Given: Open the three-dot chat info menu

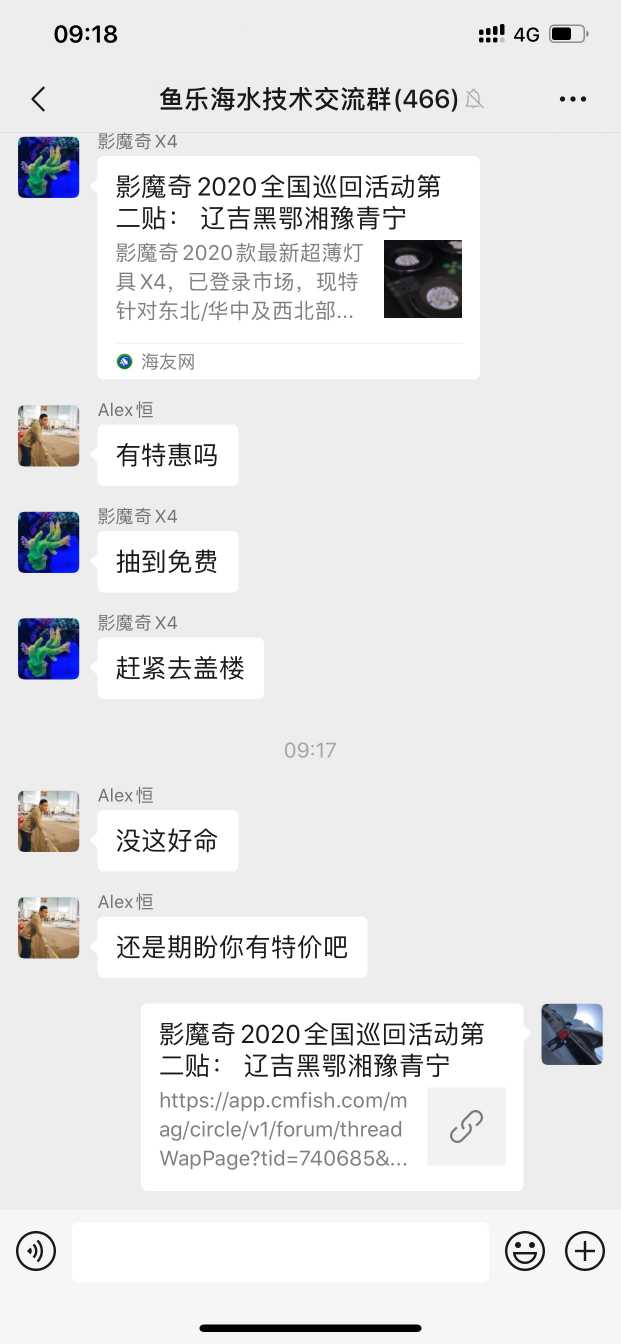Looking at the screenshot, I should pyautogui.click(x=573, y=98).
